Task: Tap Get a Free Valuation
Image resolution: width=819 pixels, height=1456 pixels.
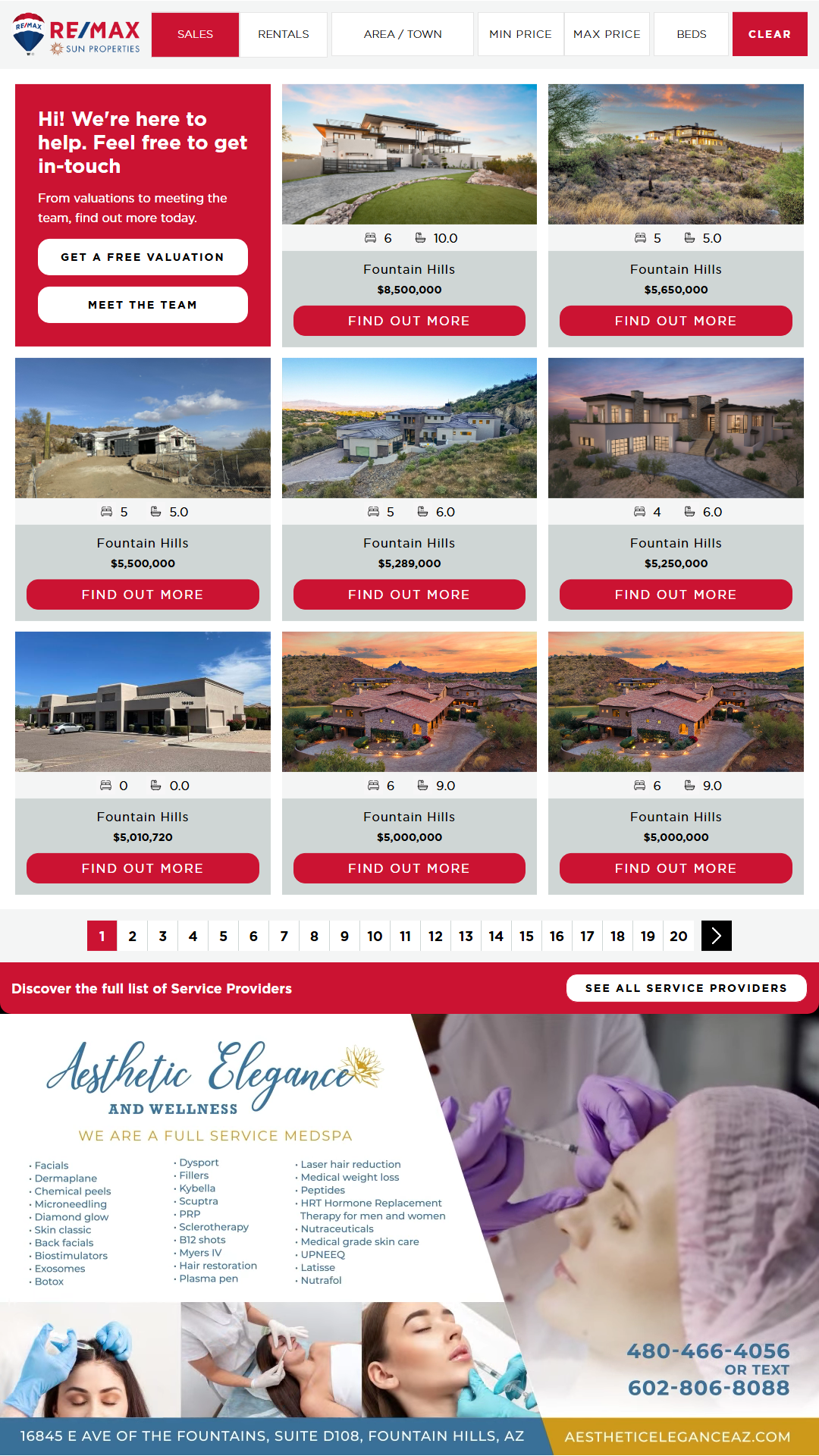Action: [x=143, y=257]
